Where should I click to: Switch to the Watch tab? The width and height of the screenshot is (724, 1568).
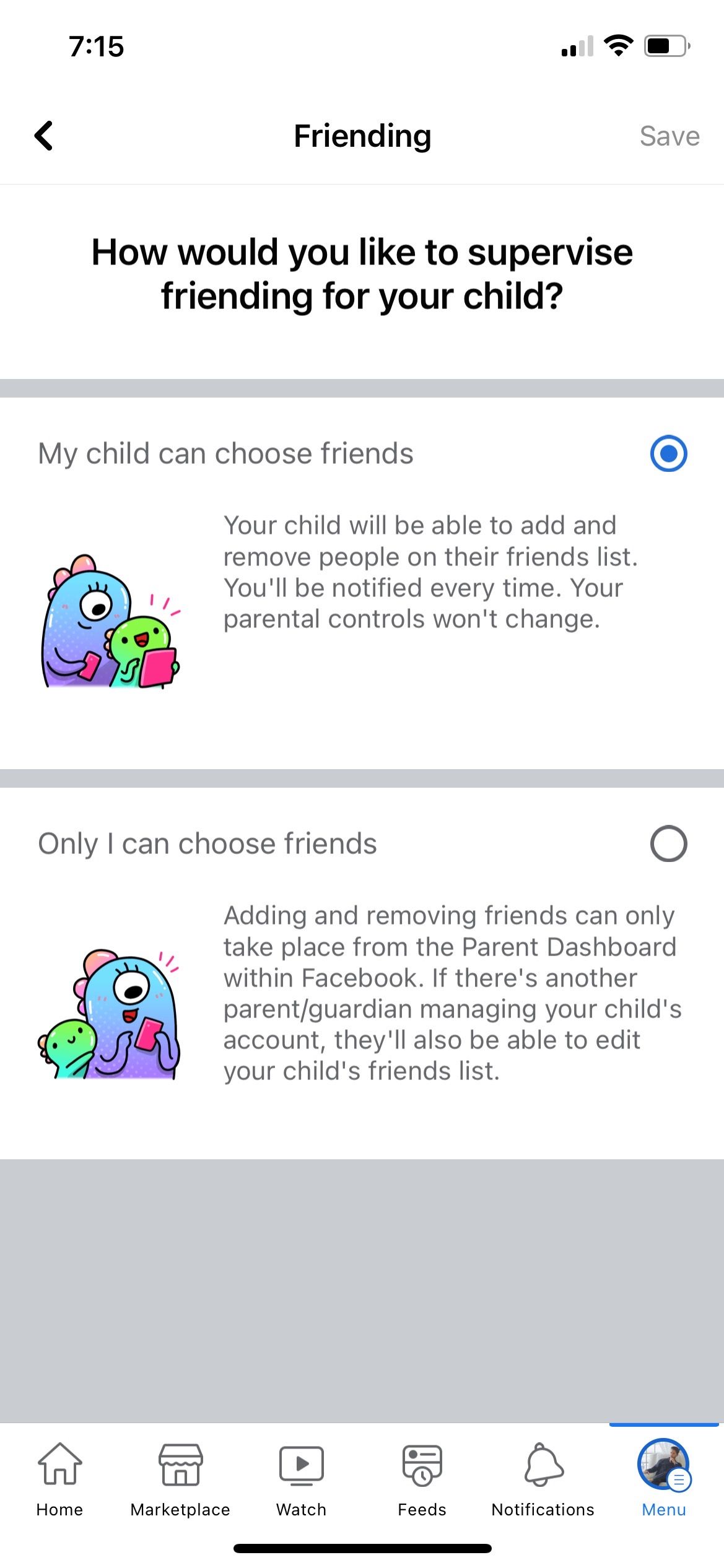click(x=301, y=1479)
